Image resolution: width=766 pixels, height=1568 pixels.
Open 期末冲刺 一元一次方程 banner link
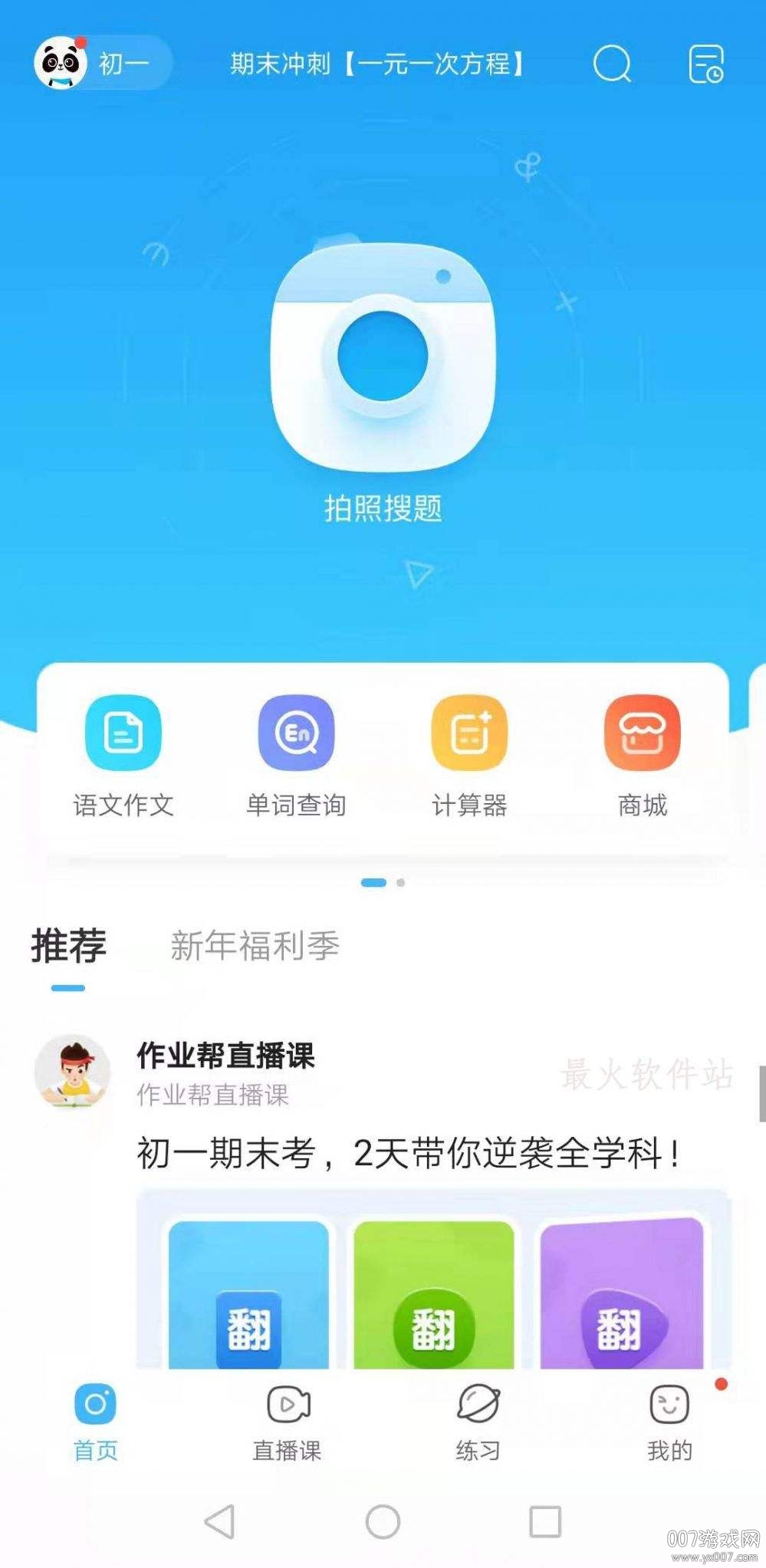pyautogui.click(x=376, y=64)
